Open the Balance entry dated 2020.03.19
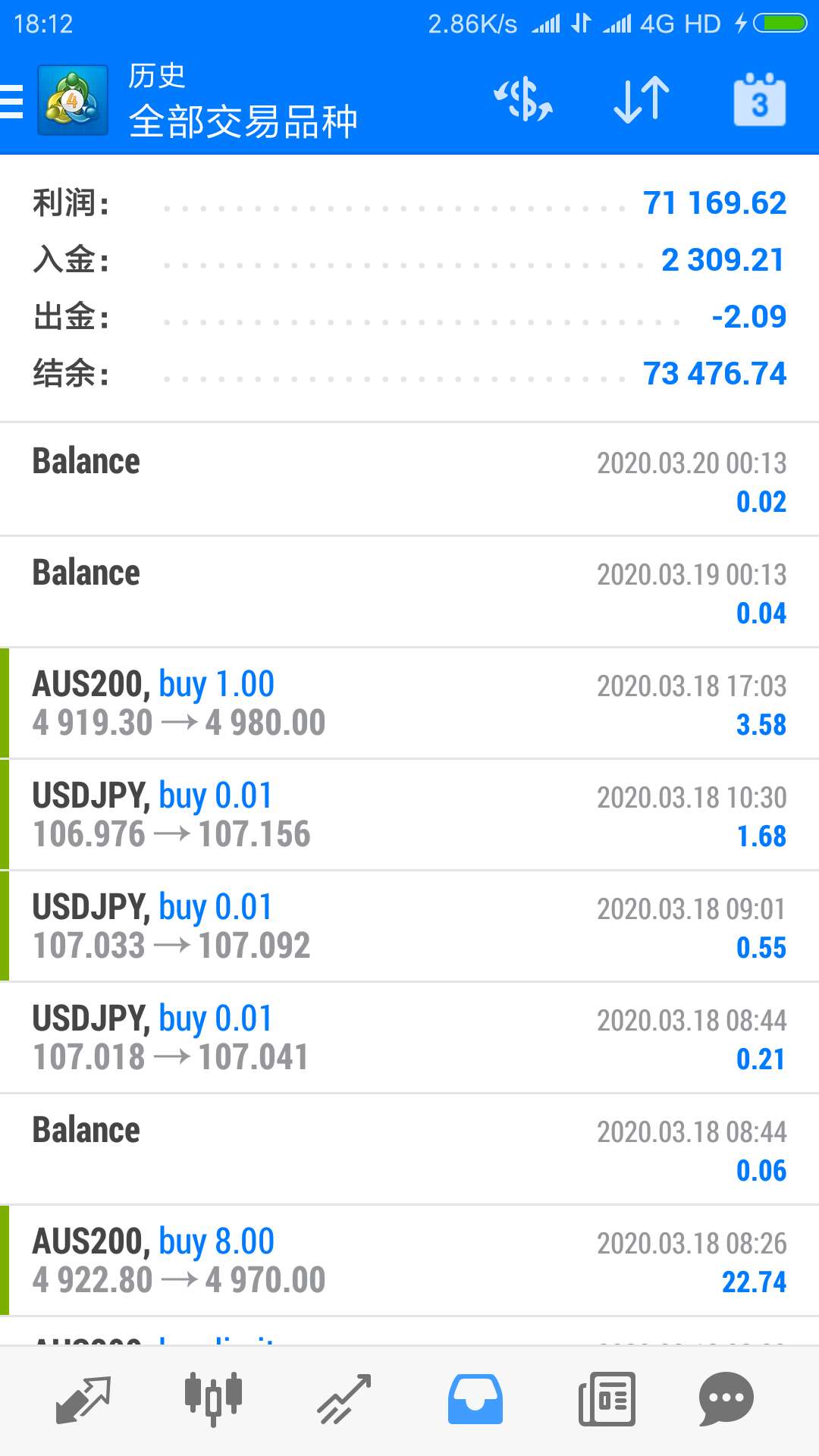This screenshot has width=819, height=1456. pos(409,592)
